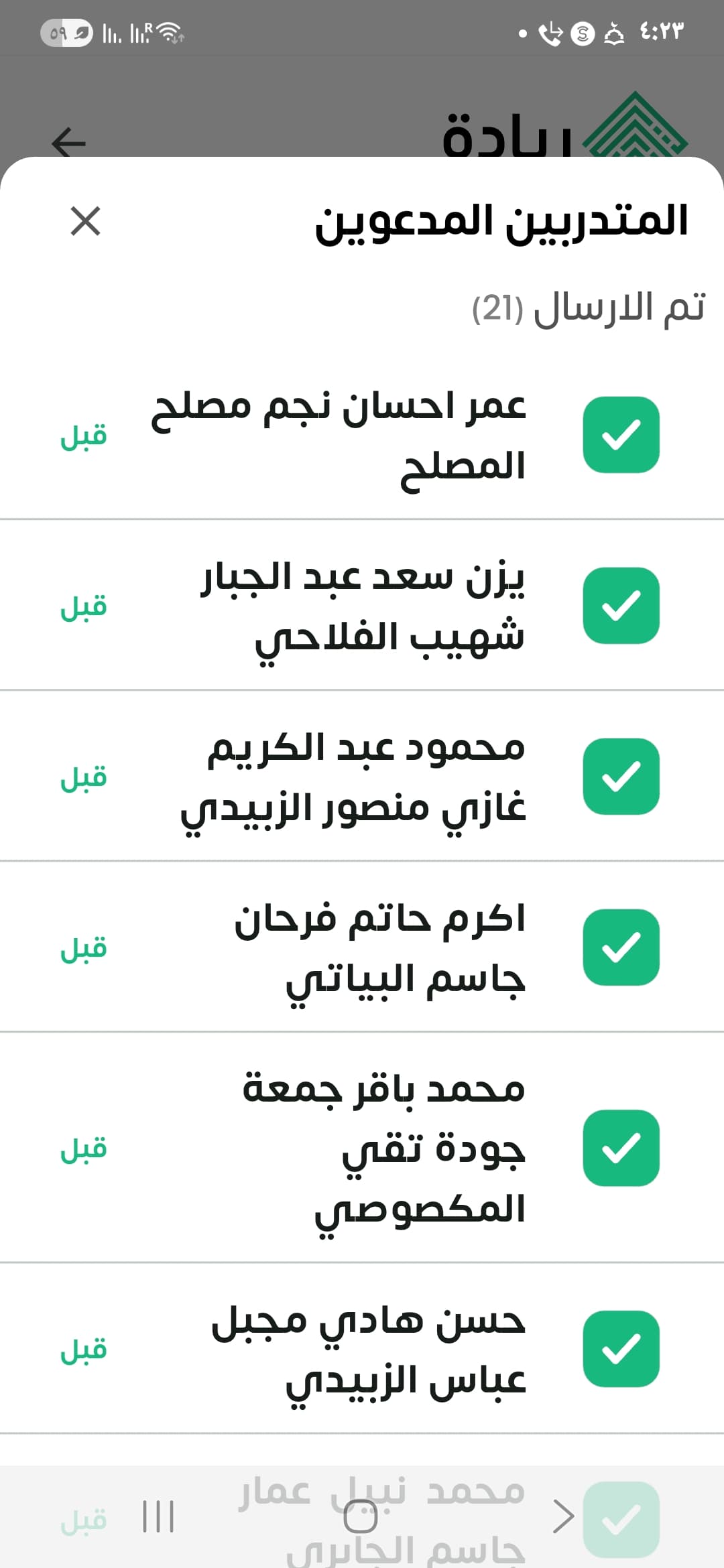The width and height of the screenshot is (724, 1568).
Task: Toggle checkbox for يزن سعد عبد الجبار
Action: pyautogui.click(x=621, y=606)
